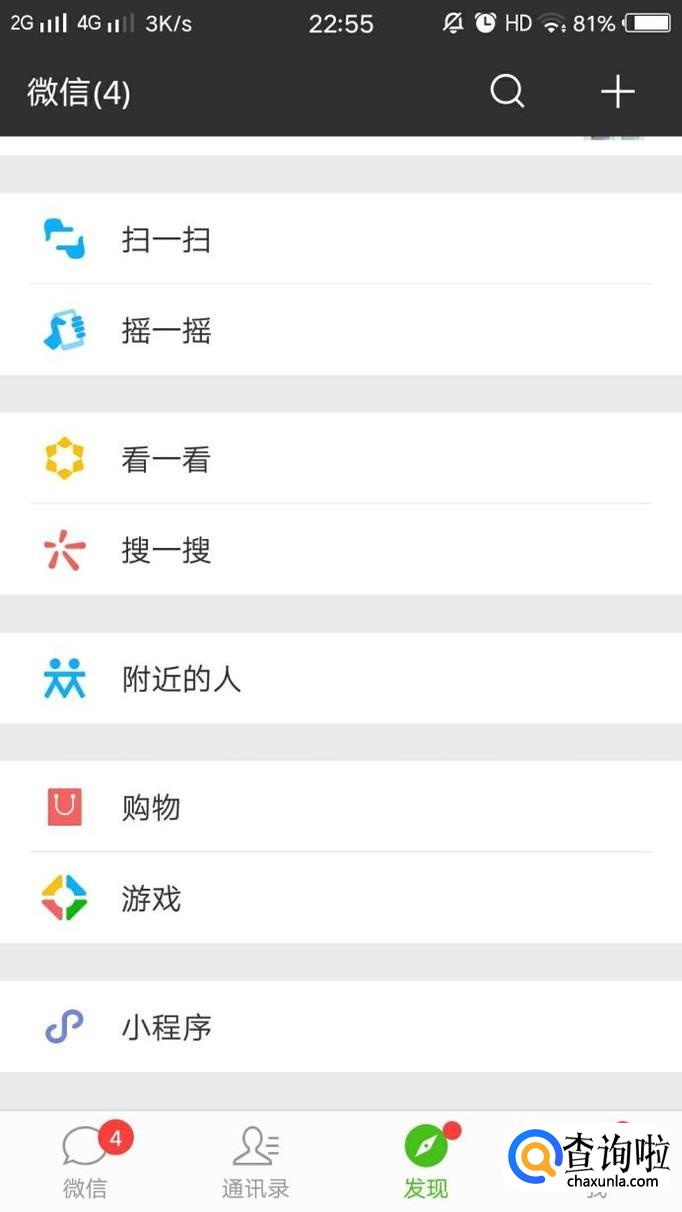Open the search magnifier icon
Image resolution: width=682 pixels, height=1212 pixels.
click(x=508, y=92)
